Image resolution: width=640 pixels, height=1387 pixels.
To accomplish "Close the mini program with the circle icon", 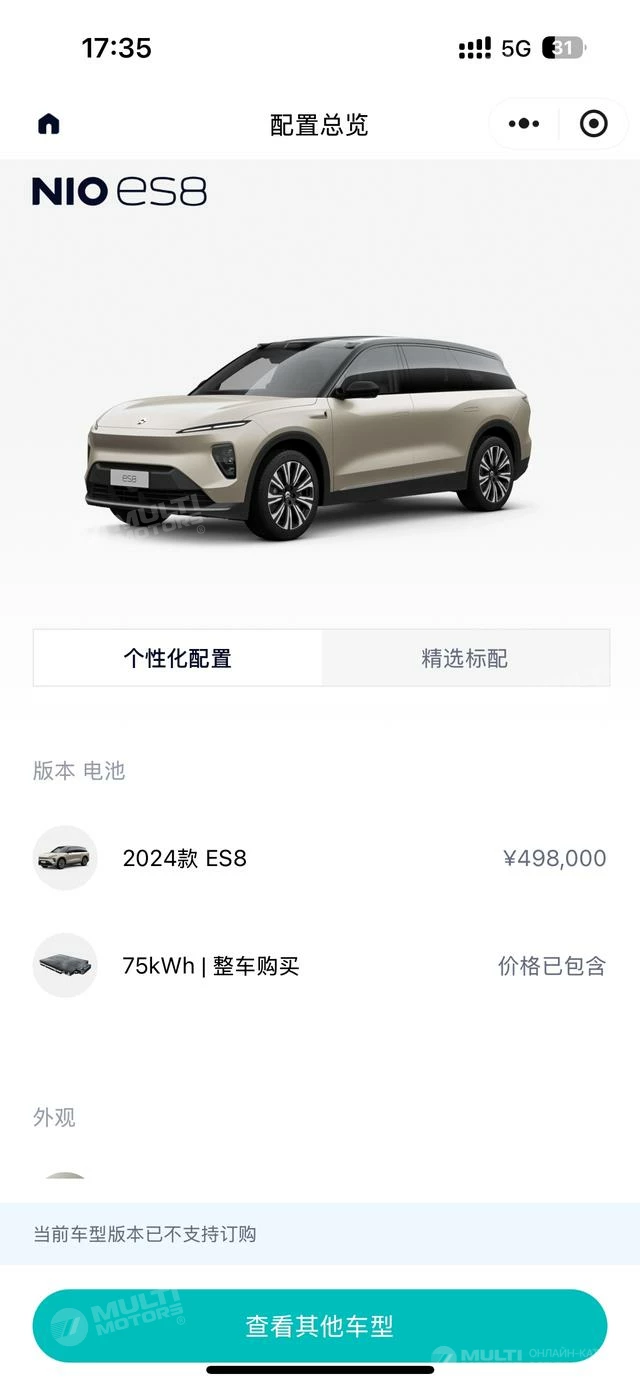I will coord(594,124).
